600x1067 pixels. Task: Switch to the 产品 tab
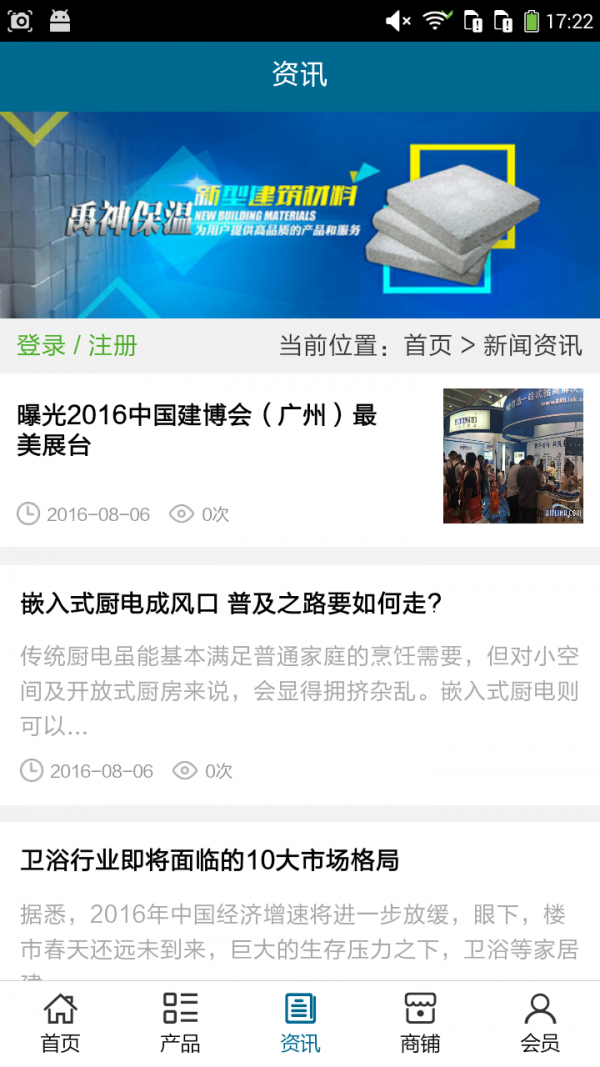point(180,1023)
